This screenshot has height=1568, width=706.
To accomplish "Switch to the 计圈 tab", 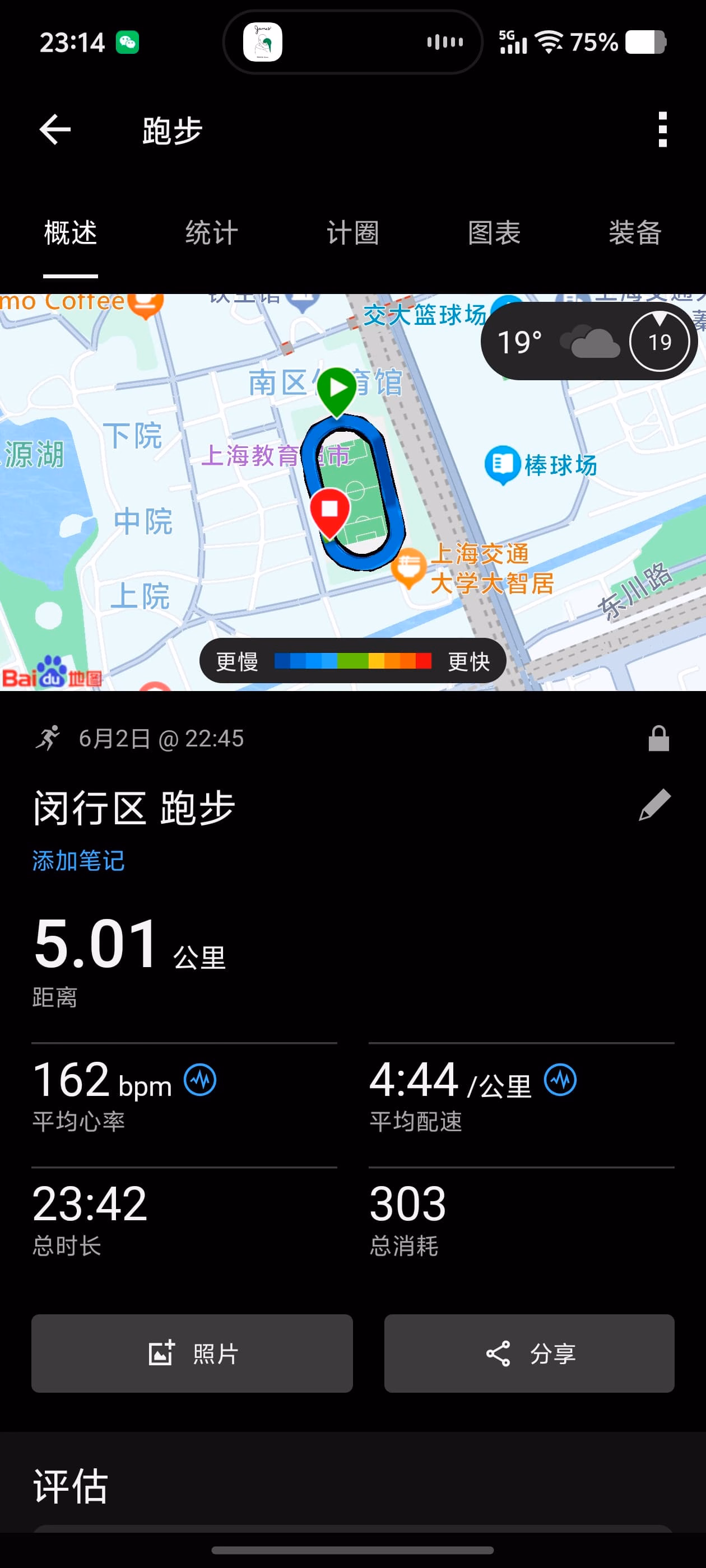I will [352, 232].
